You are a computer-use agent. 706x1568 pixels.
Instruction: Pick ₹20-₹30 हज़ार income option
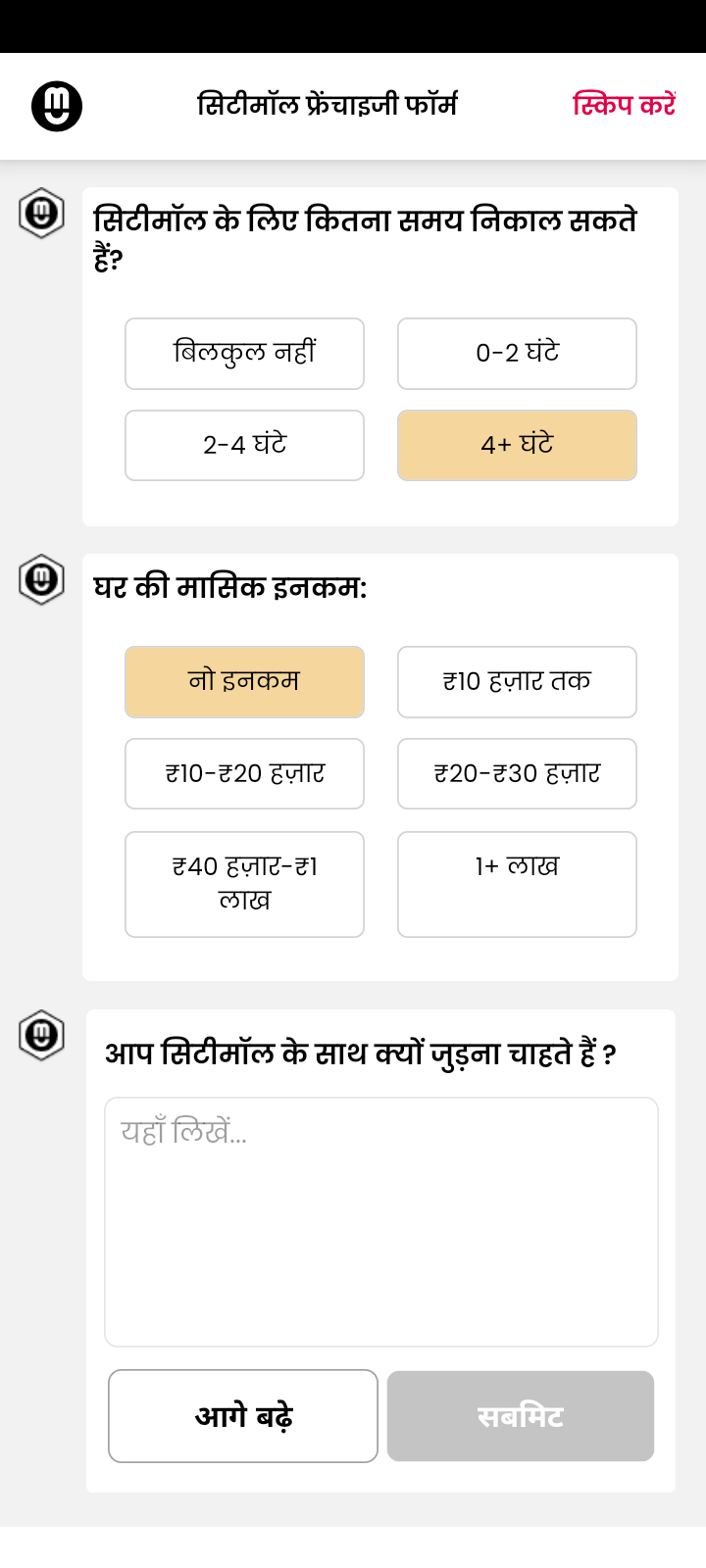click(x=517, y=773)
